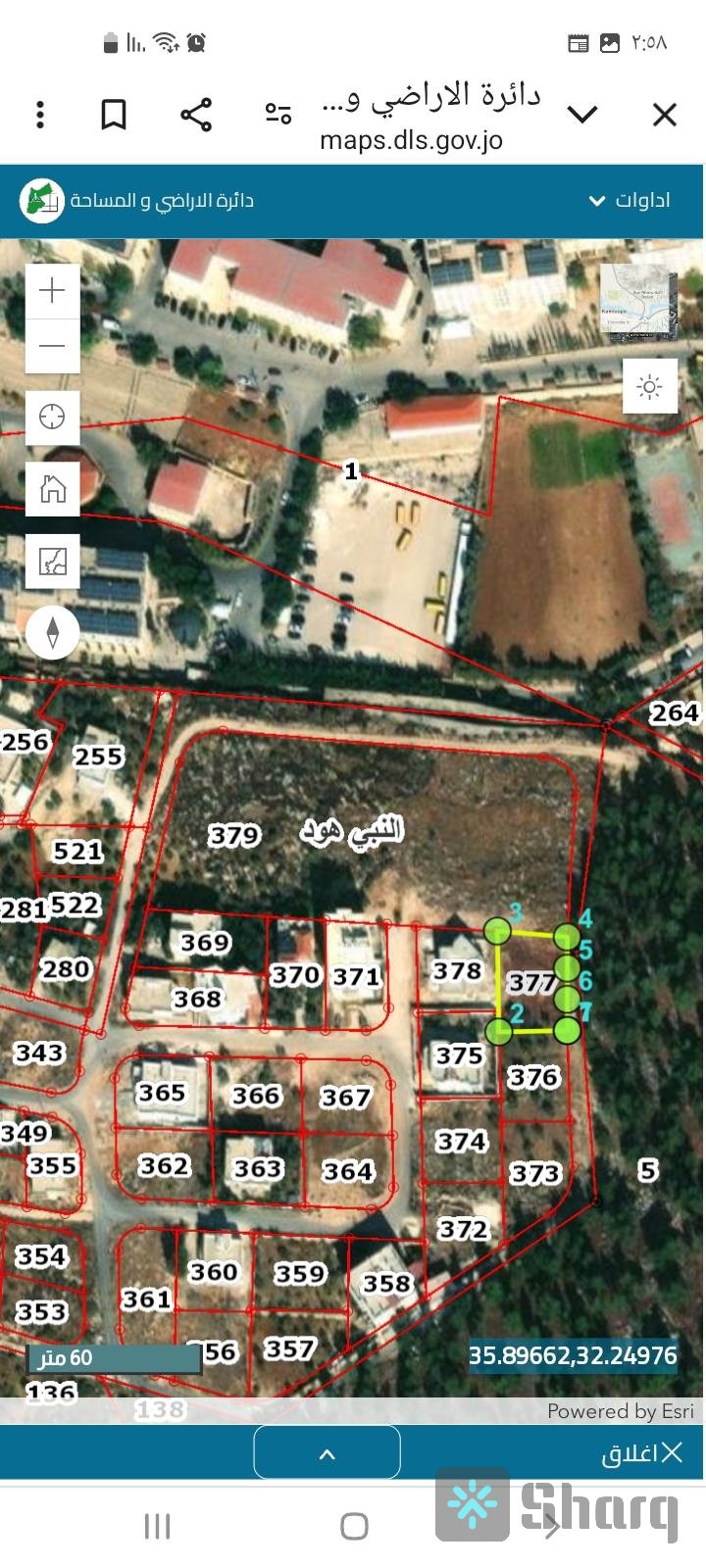Open the browser overflow menu
The image size is (706, 1568).
click(x=40, y=115)
